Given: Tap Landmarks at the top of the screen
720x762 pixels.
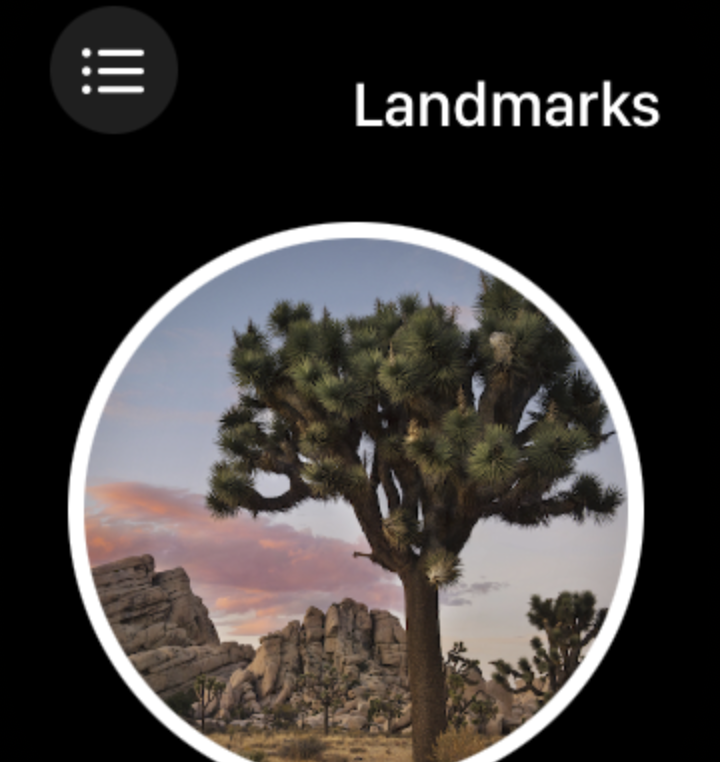Looking at the screenshot, I should (505, 103).
